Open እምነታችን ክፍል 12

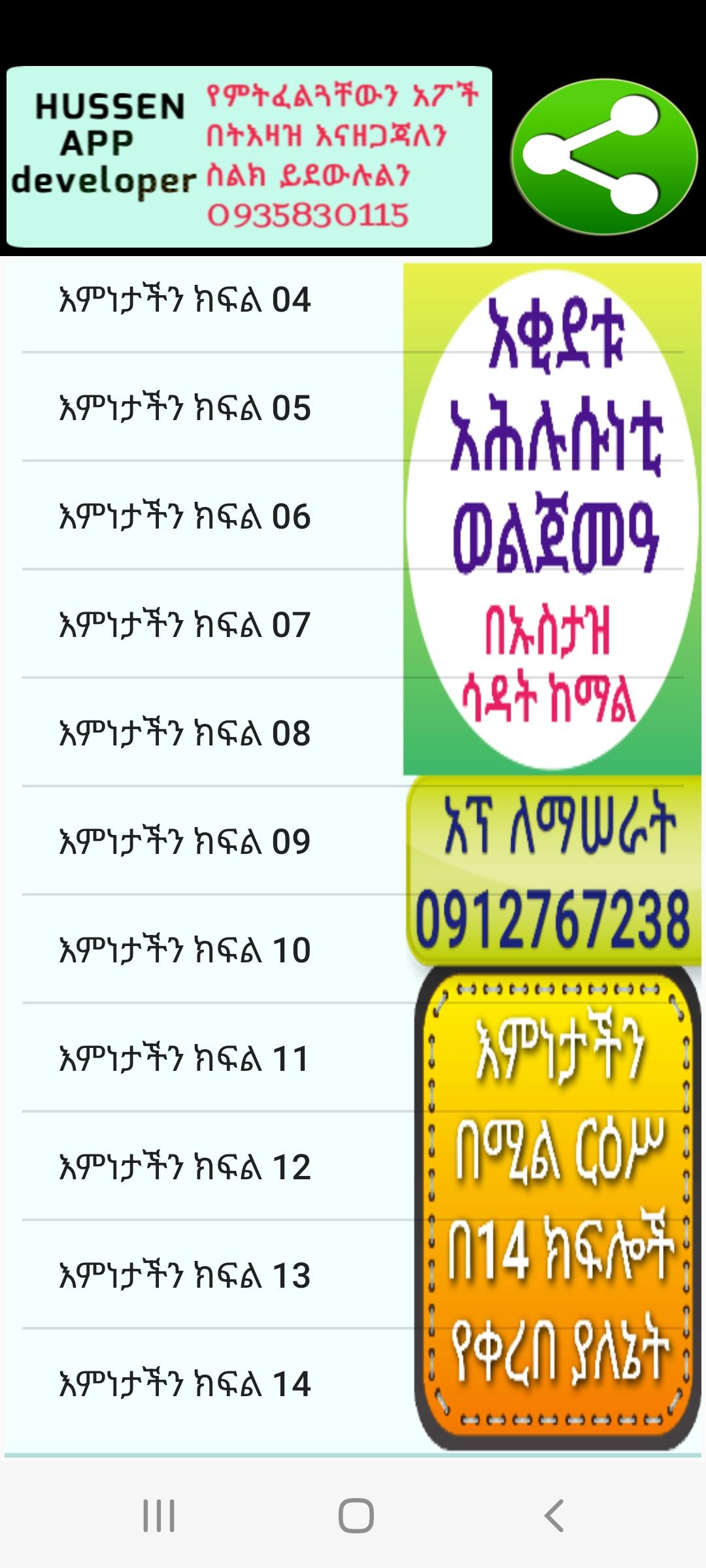(185, 1167)
